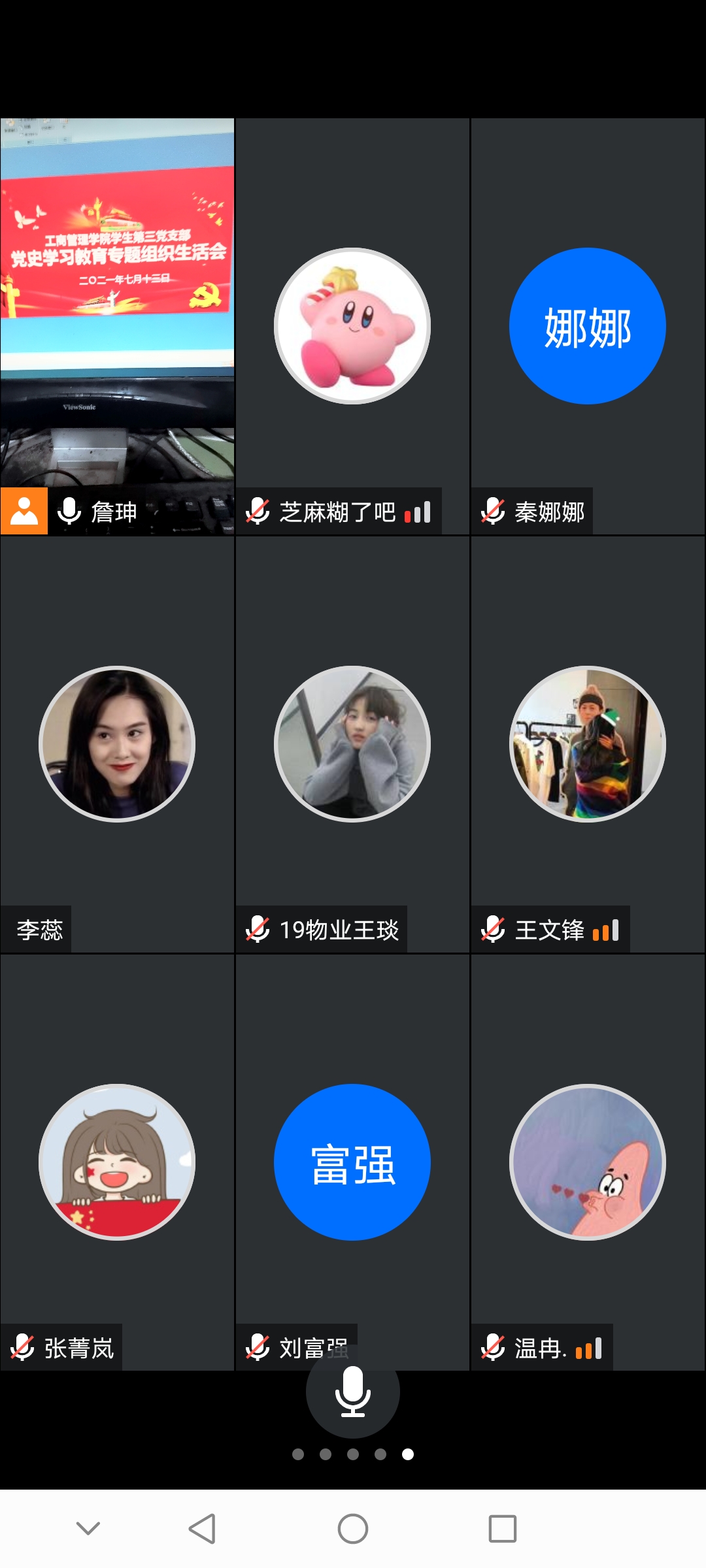The width and height of the screenshot is (706, 1568).
Task: Go back using the system back button
Action: (202, 1529)
